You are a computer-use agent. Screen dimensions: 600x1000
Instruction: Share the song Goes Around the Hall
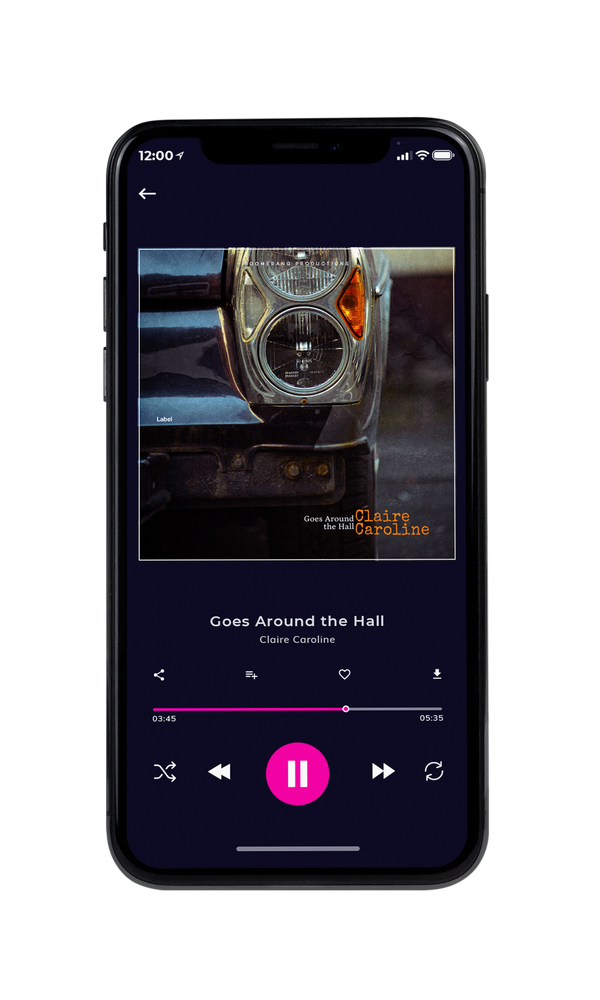159,675
